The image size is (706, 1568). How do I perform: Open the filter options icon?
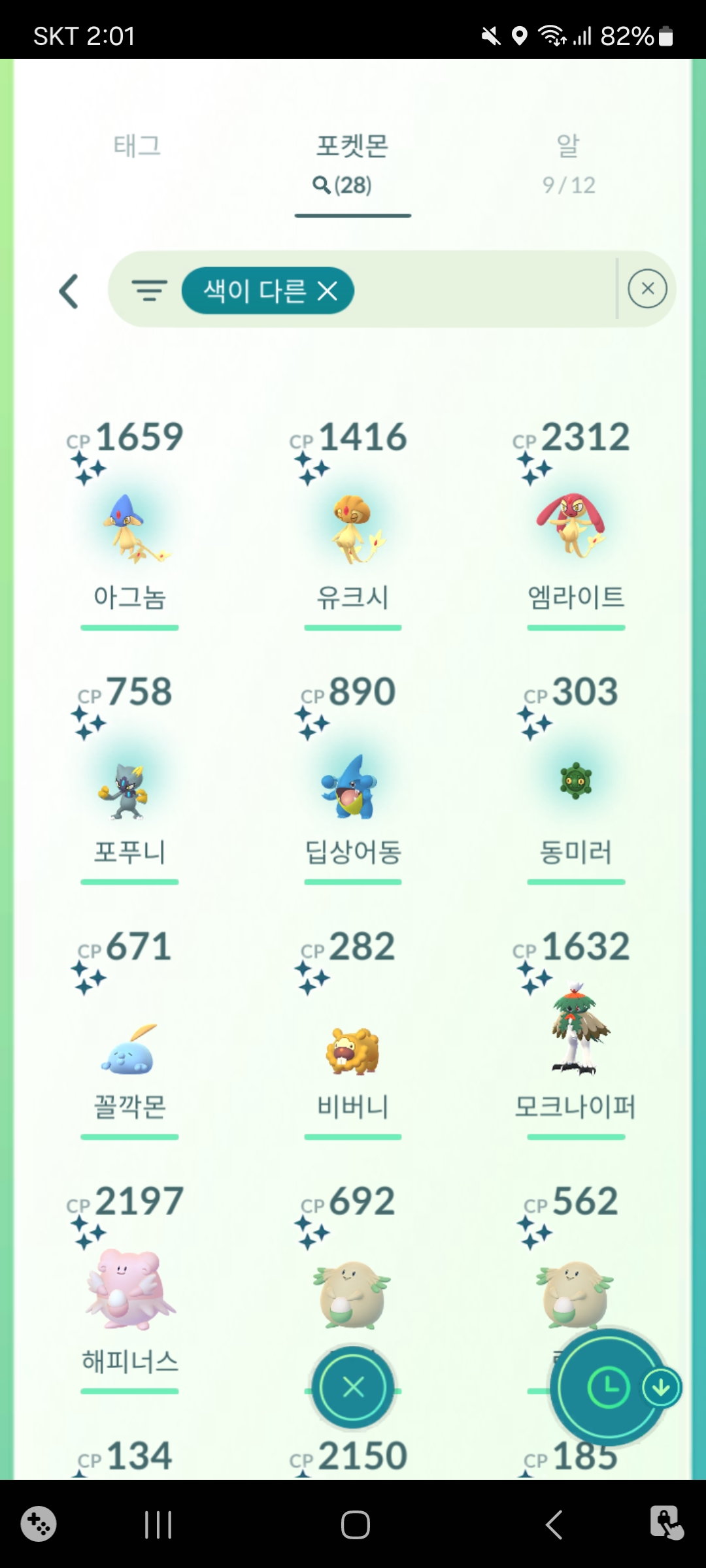[x=150, y=290]
